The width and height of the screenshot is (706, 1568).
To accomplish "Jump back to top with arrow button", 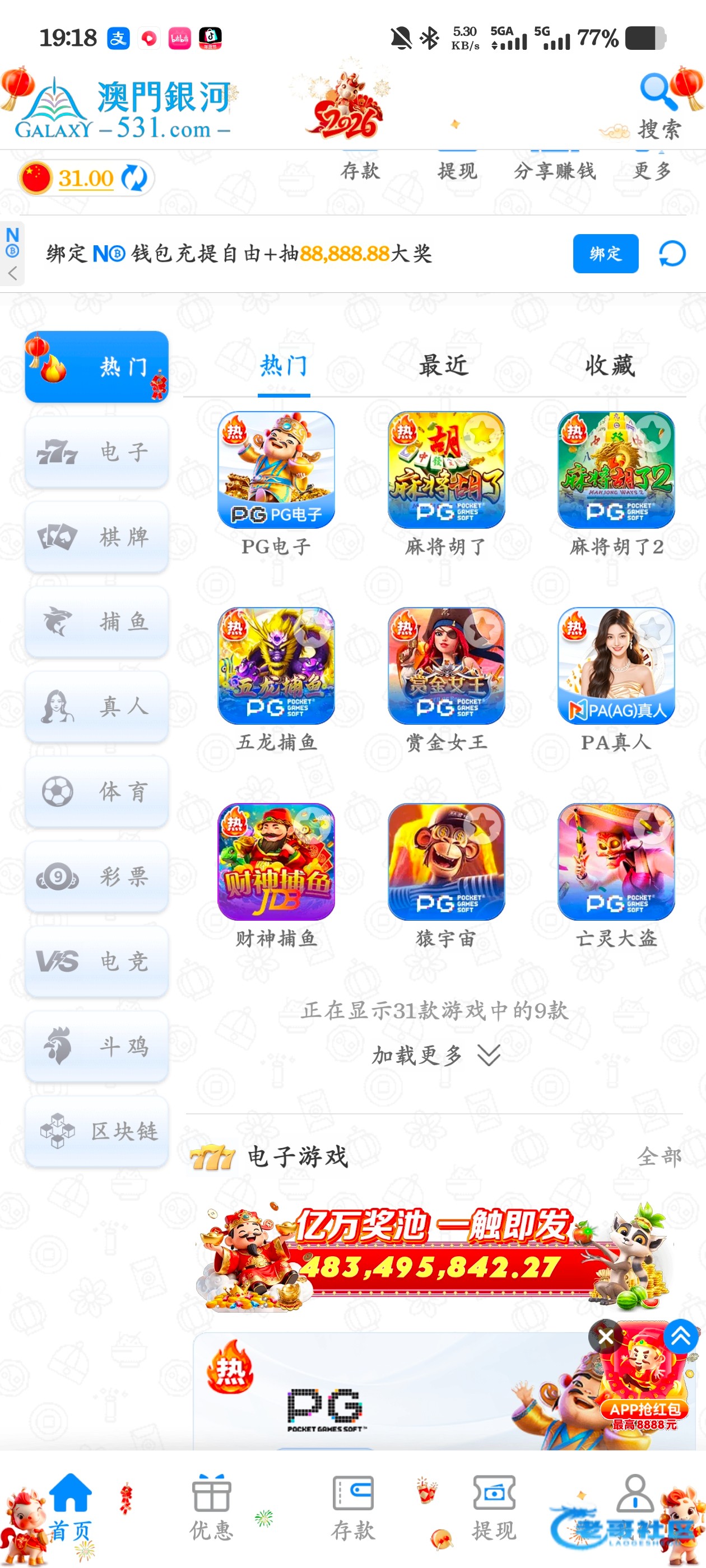I will coord(680,1336).
